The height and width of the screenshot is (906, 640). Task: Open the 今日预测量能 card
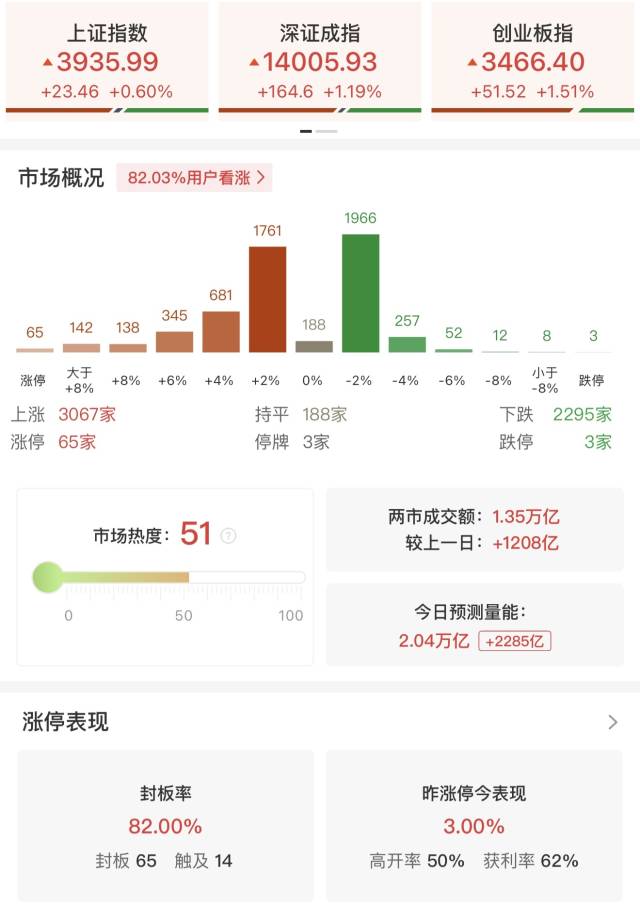point(475,625)
